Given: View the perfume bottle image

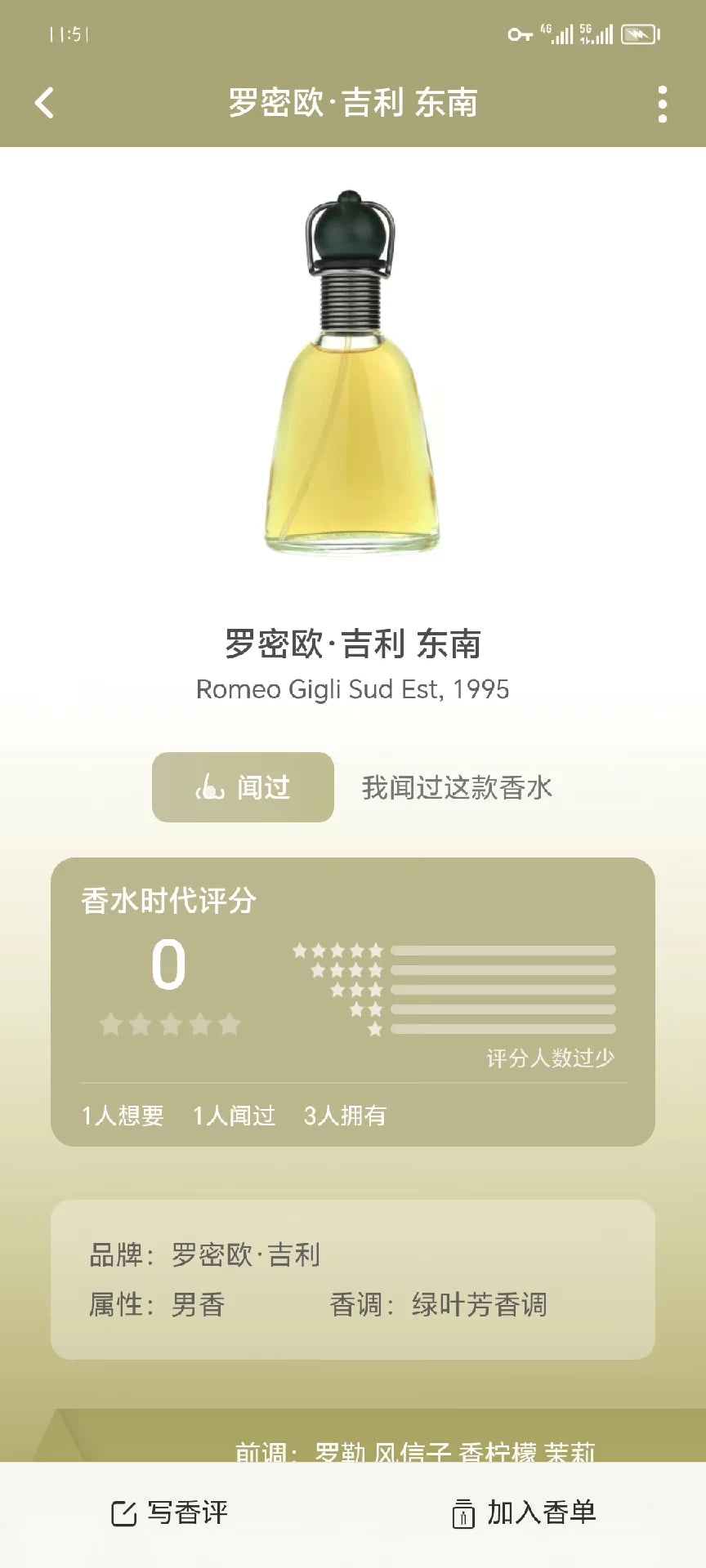Looking at the screenshot, I should 351,372.
